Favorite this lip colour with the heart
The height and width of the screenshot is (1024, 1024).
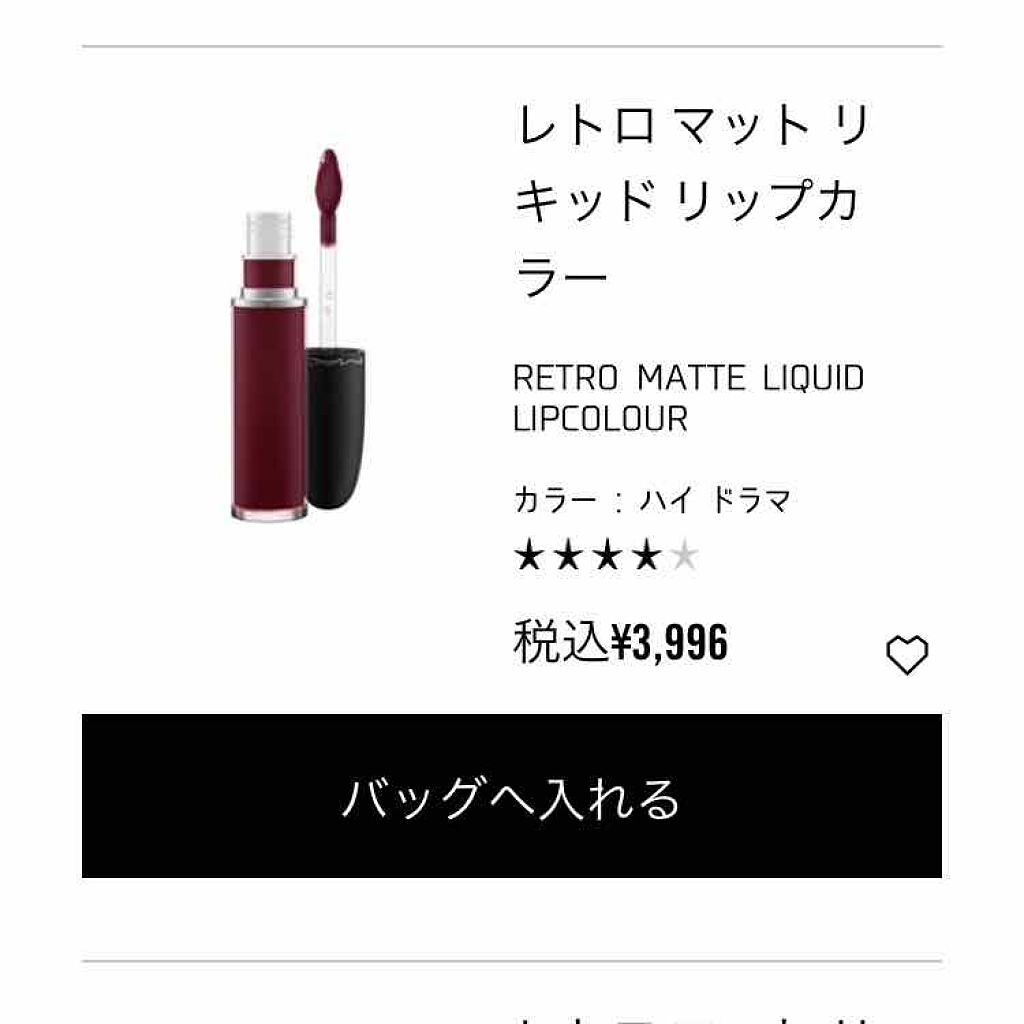[907, 655]
